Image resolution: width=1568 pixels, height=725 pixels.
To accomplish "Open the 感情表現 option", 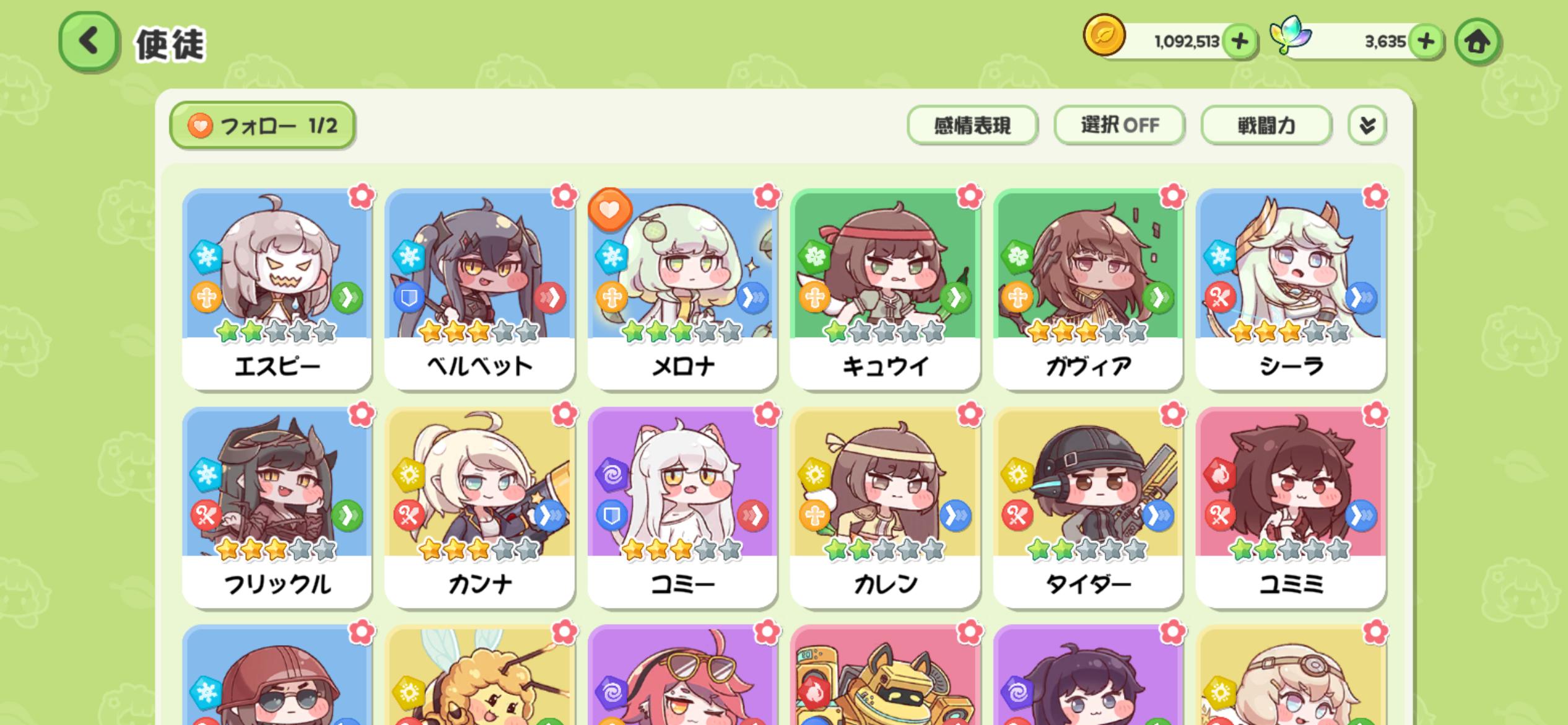I will coord(972,126).
